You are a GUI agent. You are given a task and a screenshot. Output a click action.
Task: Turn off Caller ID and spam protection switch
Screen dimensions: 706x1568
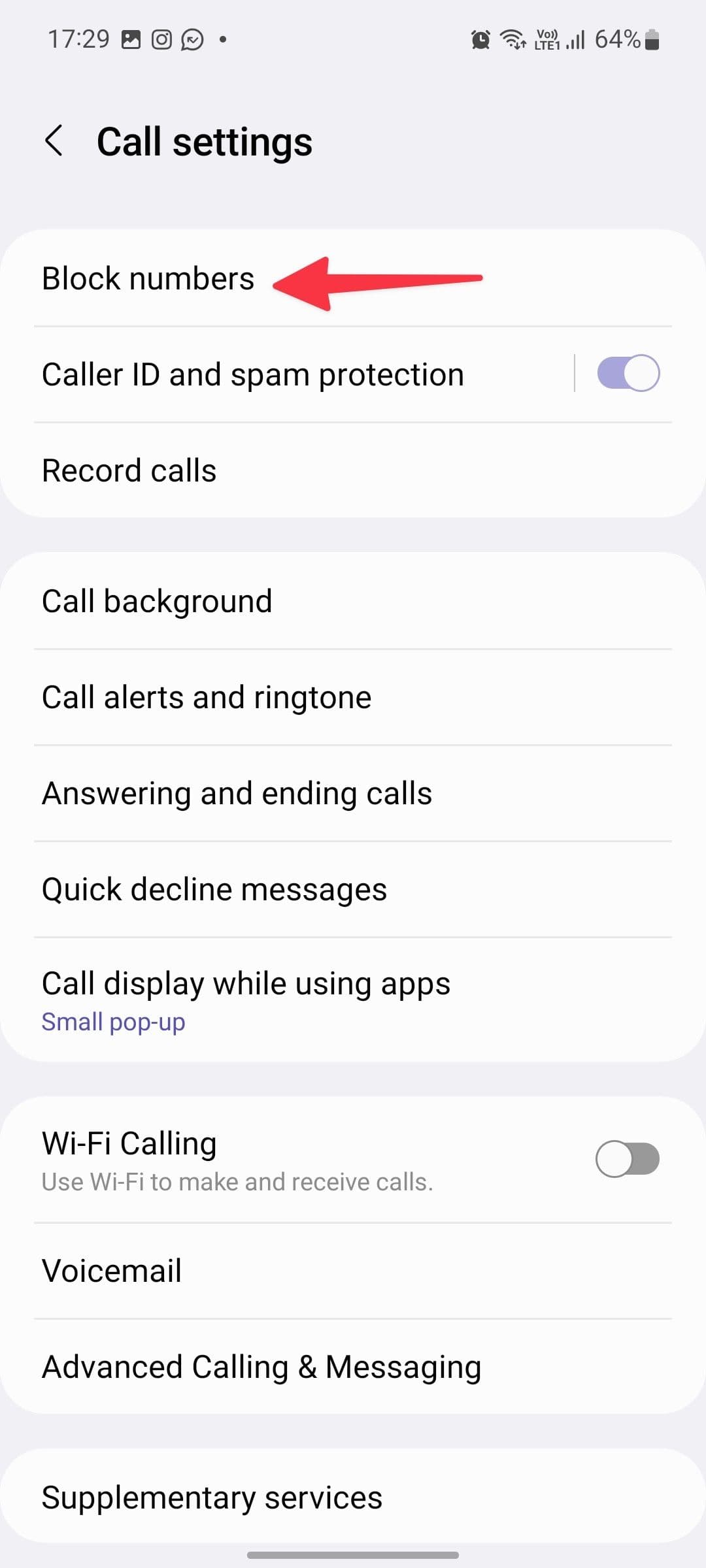coord(628,374)
